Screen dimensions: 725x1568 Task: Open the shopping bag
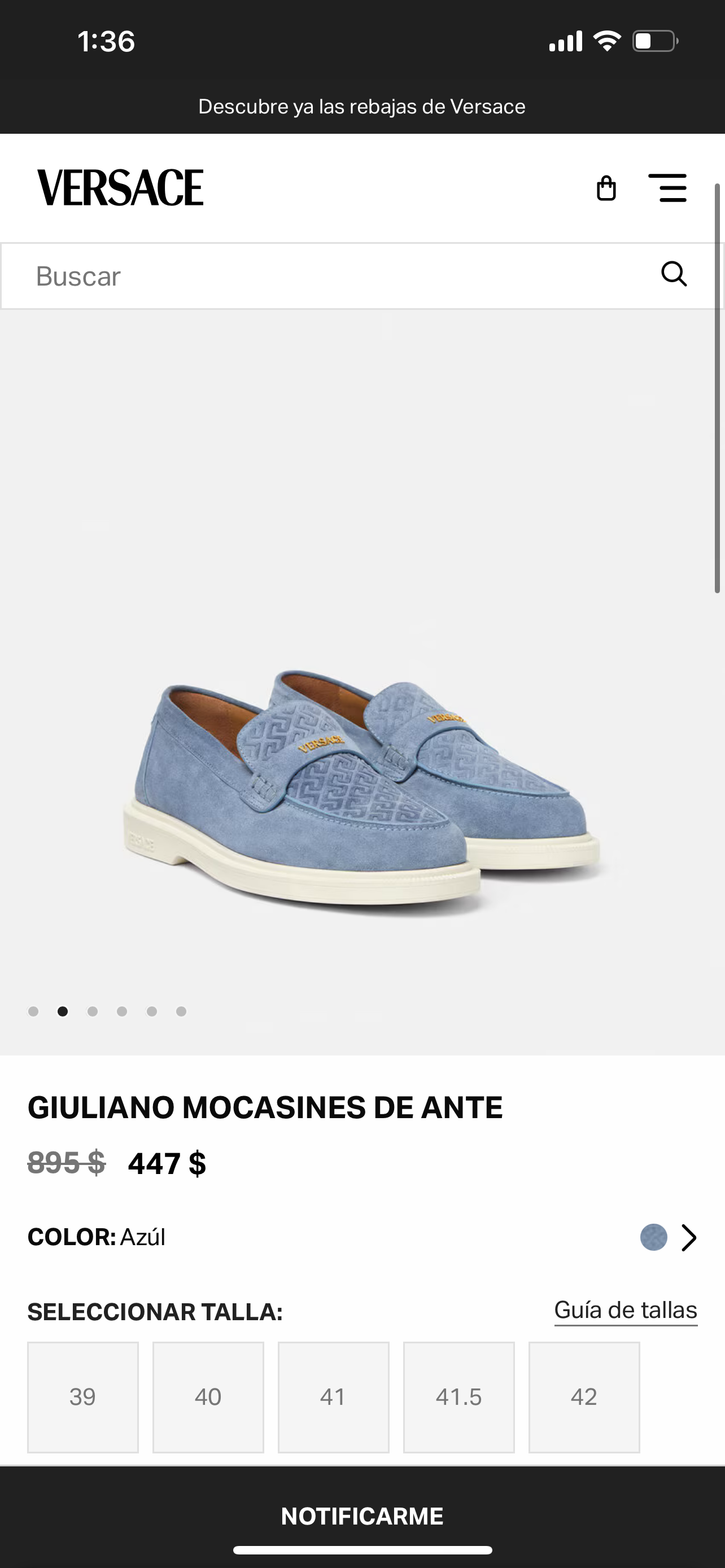point(606,188)
